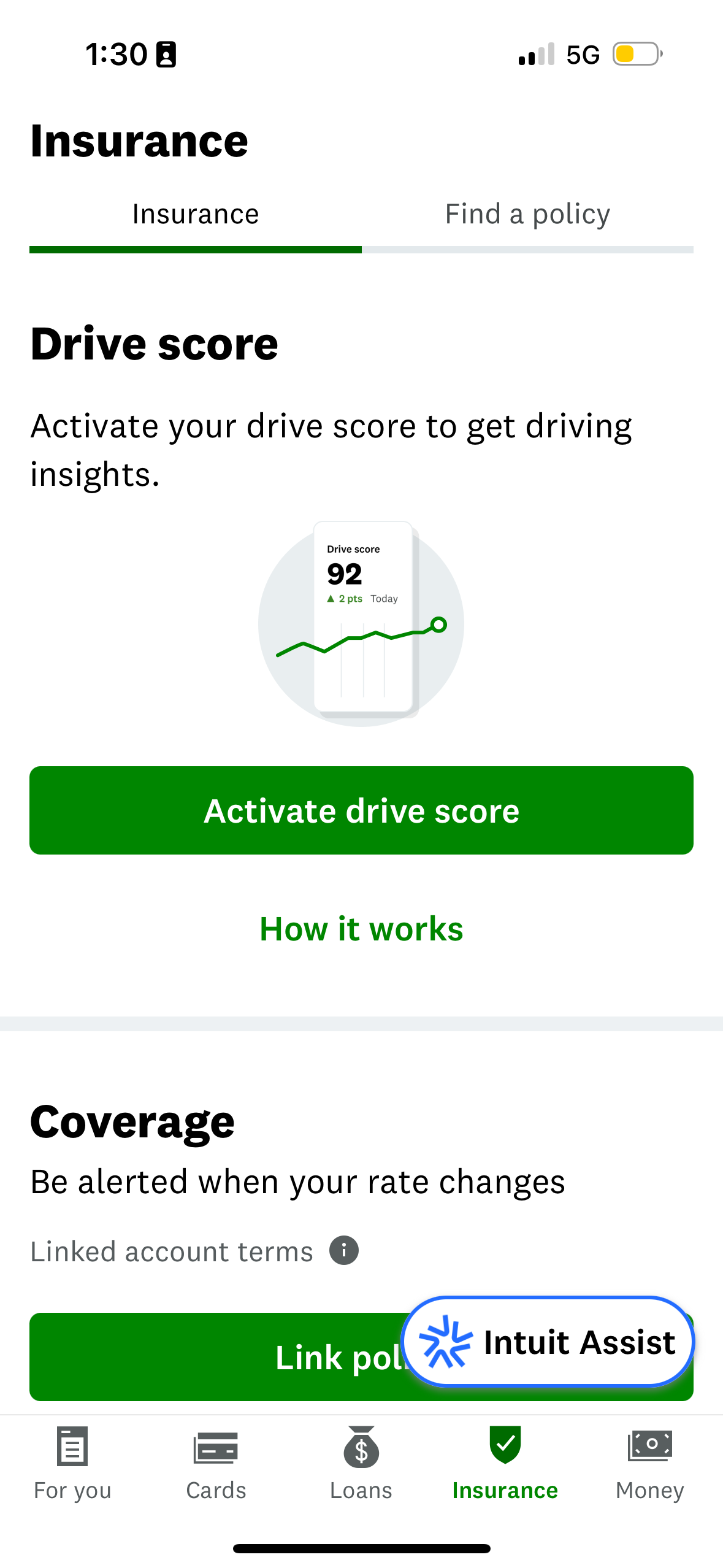Tap Linked account terms text
The height and width of the screenshot is (1568, 723).
coord(170,1251)
